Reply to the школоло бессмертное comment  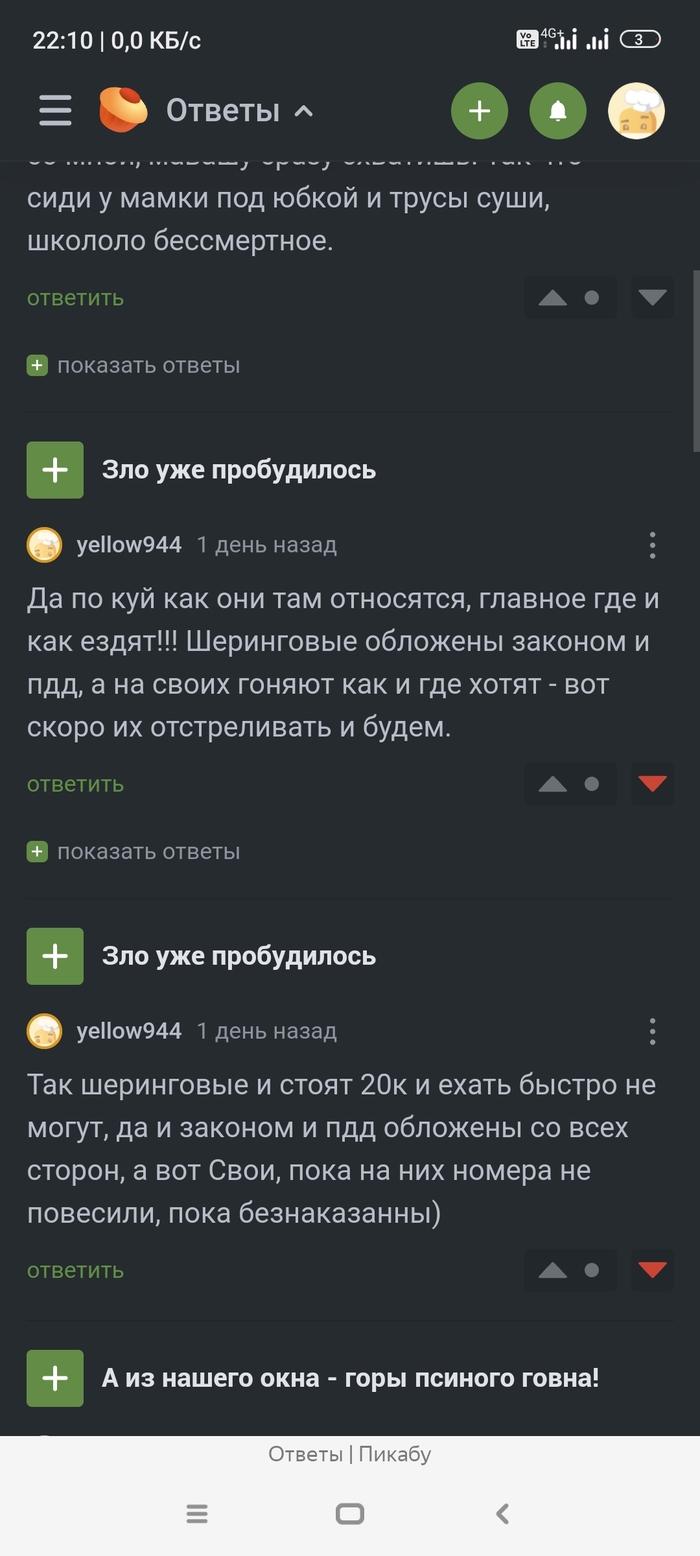75,298
